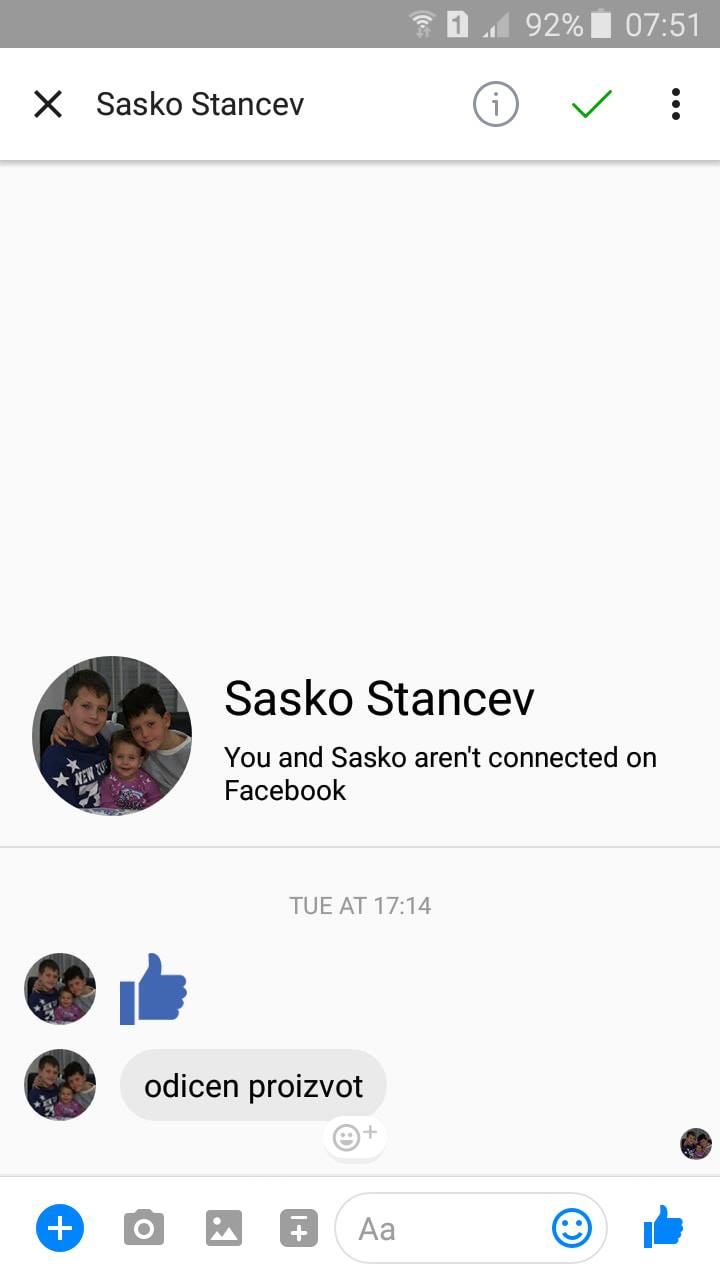Add a reaction to "odicen proizvot"

(354, 1137)
